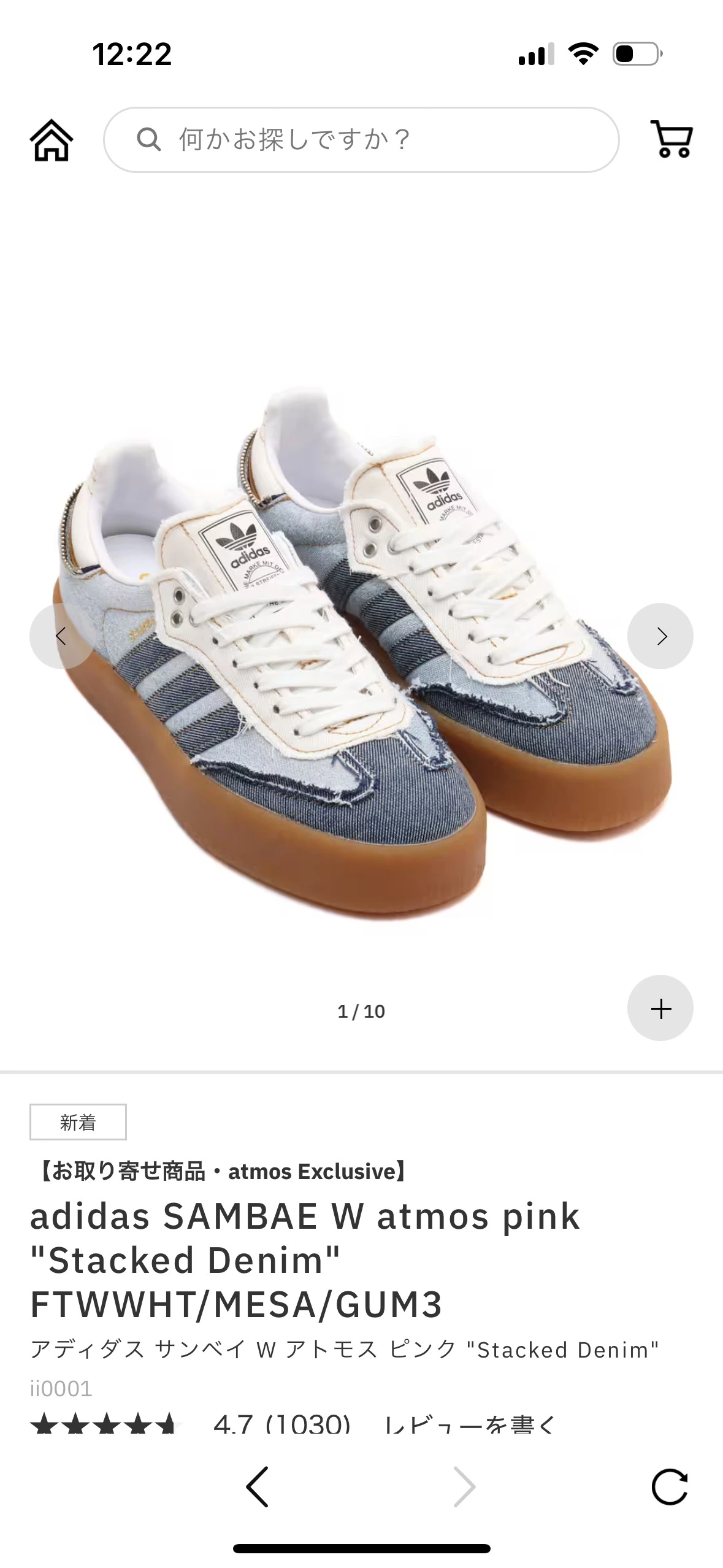723x1568 pixels.
Task: Tap the search field 何かお探しですか？
Action: tap(362, 140)
